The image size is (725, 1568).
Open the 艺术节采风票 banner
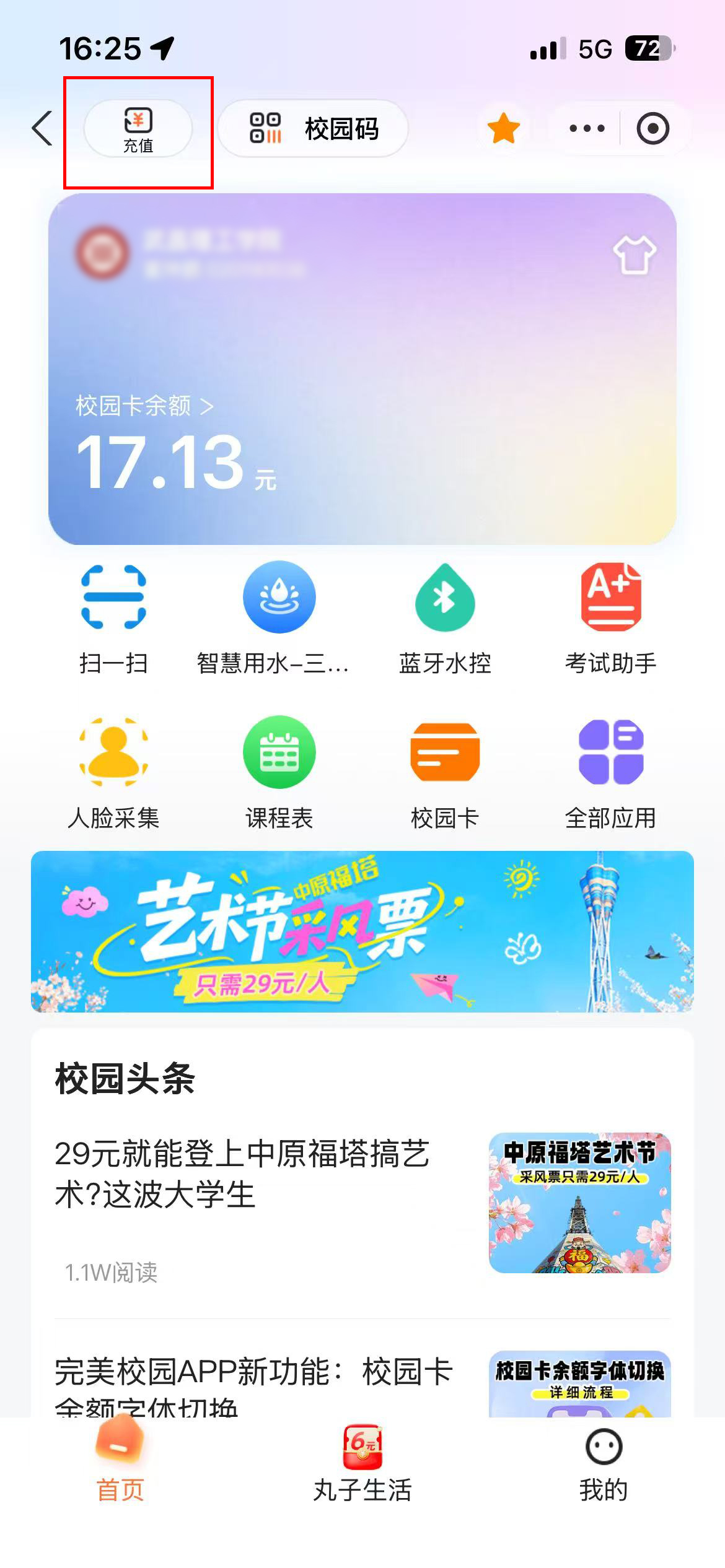coord(362,931)
